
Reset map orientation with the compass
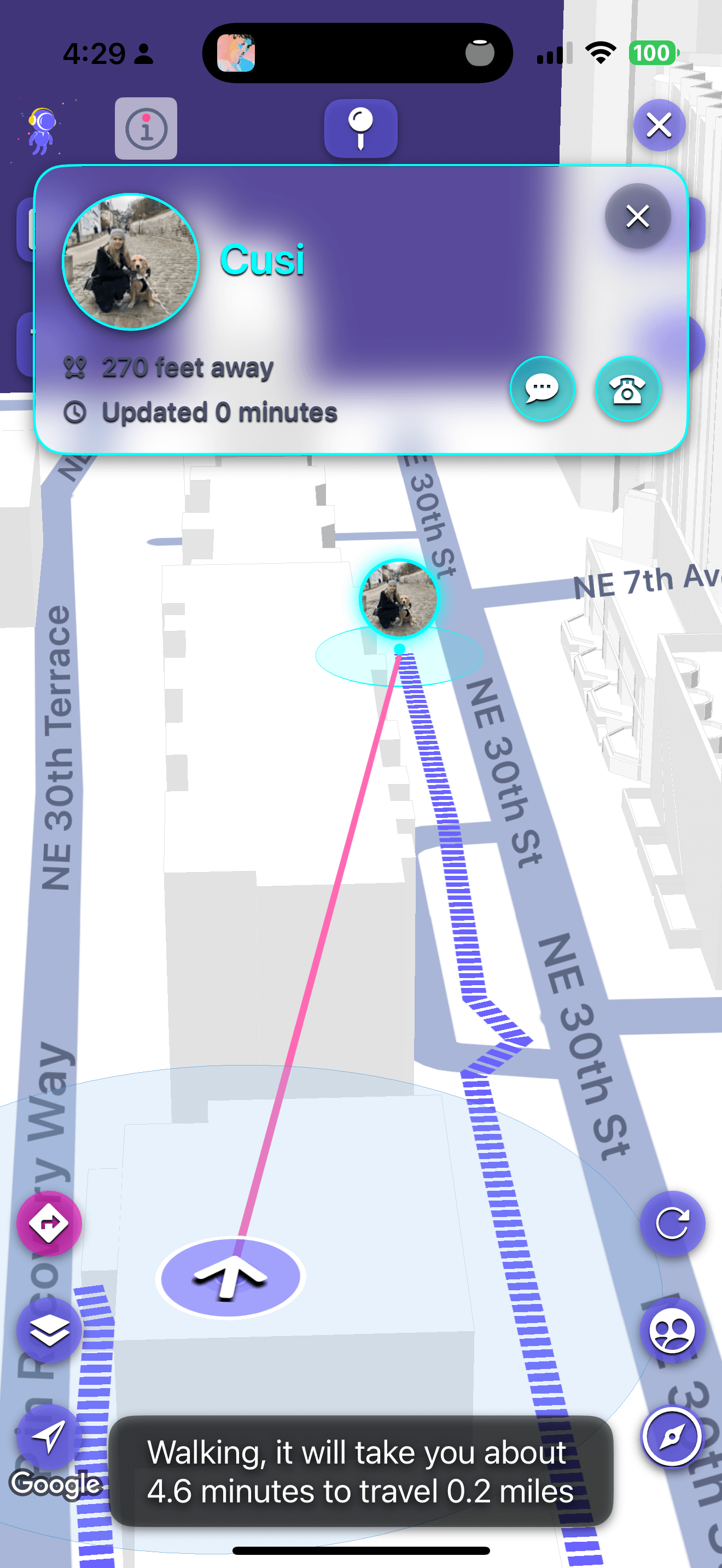pos(672,1437)
